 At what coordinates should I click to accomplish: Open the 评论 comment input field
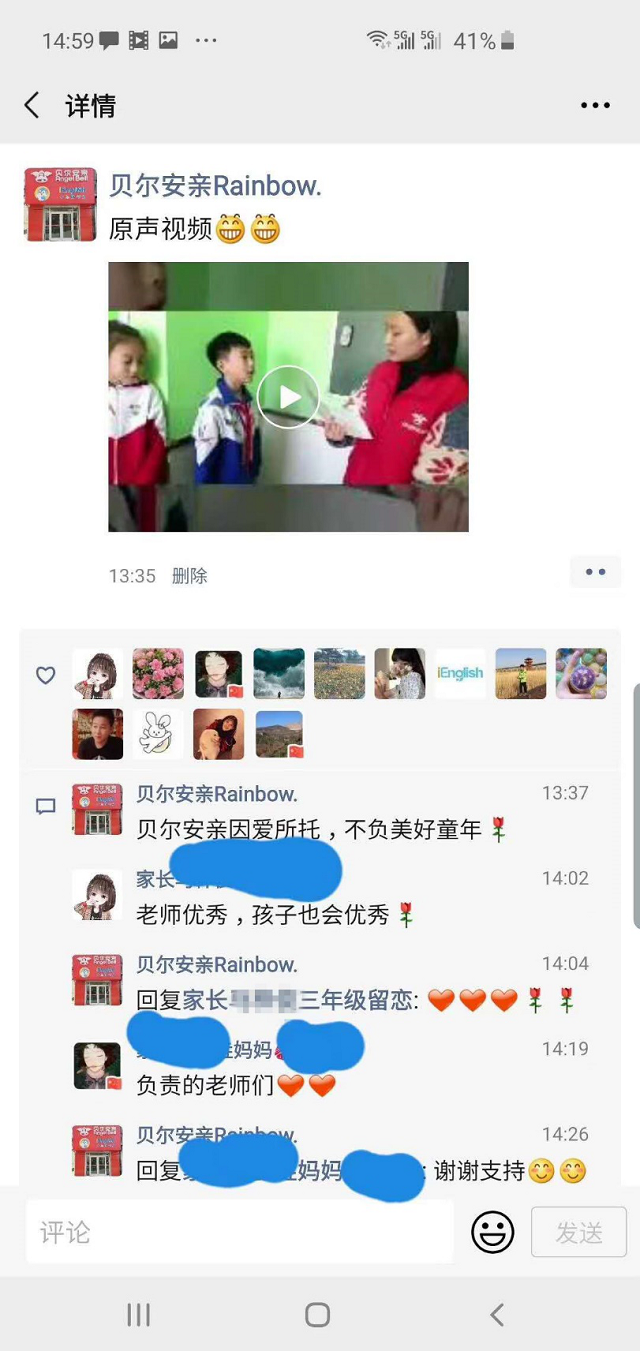(240, 1232)
